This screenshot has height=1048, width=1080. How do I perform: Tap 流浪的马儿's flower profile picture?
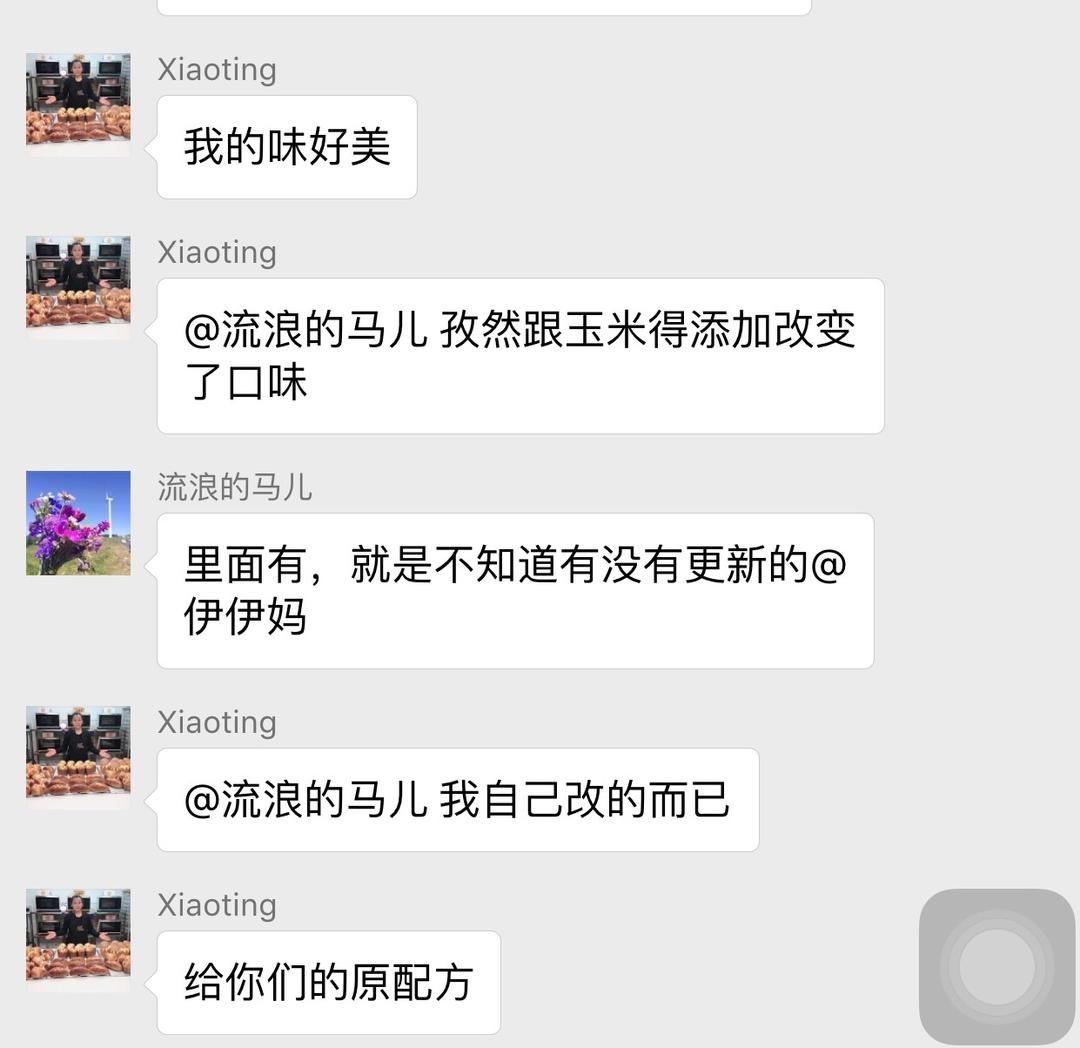point(78,523)
